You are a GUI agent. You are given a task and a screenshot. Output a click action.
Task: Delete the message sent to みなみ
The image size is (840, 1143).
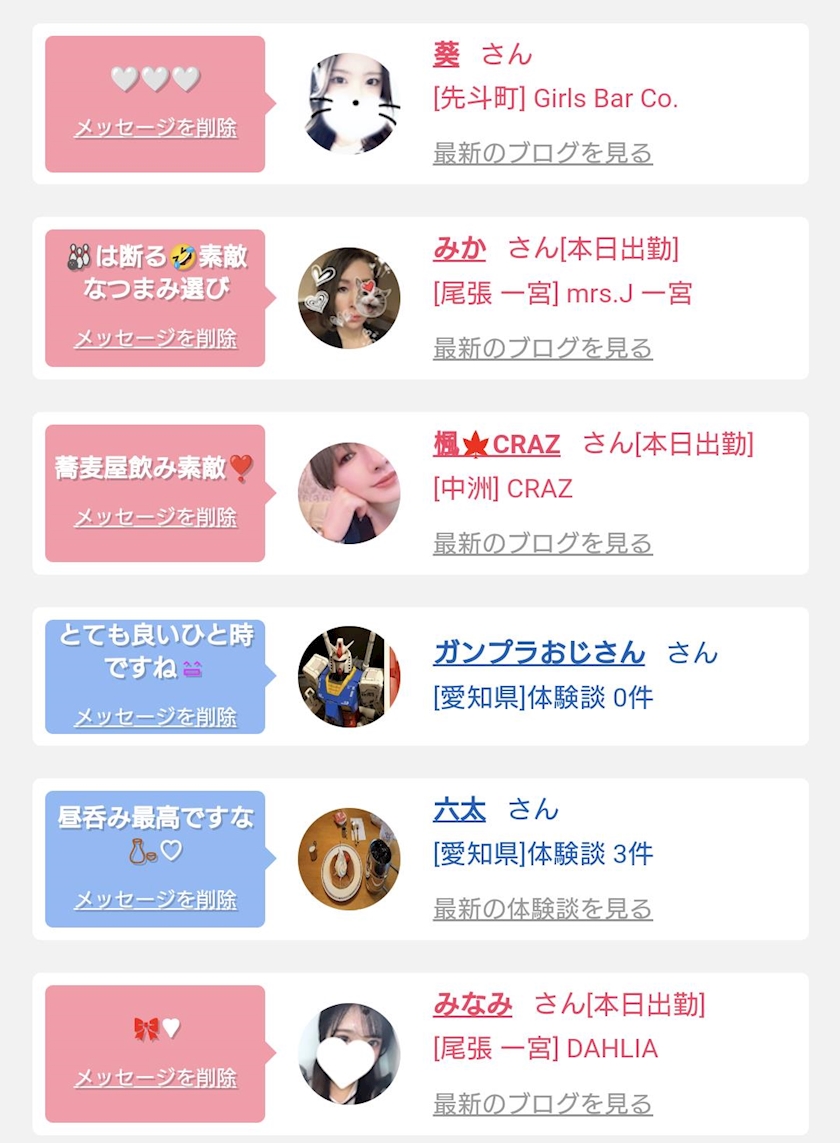(x=155, y=1077)
